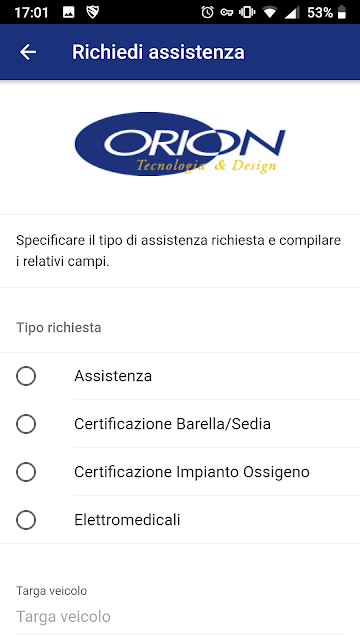Focus the Targa veicolo text field

click(x=180, y=616)
